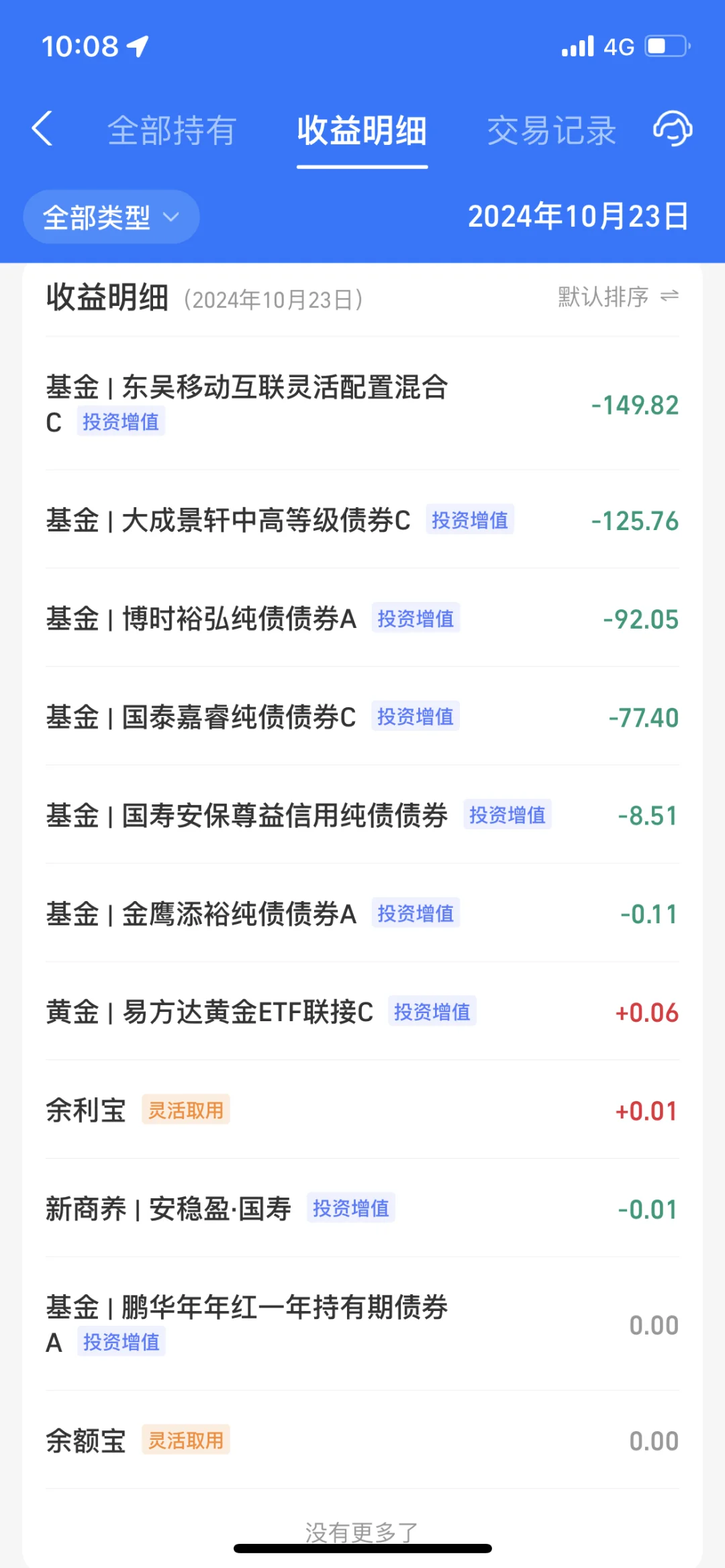The height and width of the screenshot is (1568, 725).
Task: Contact customer service via headset icon
Action: click(673, 128)
